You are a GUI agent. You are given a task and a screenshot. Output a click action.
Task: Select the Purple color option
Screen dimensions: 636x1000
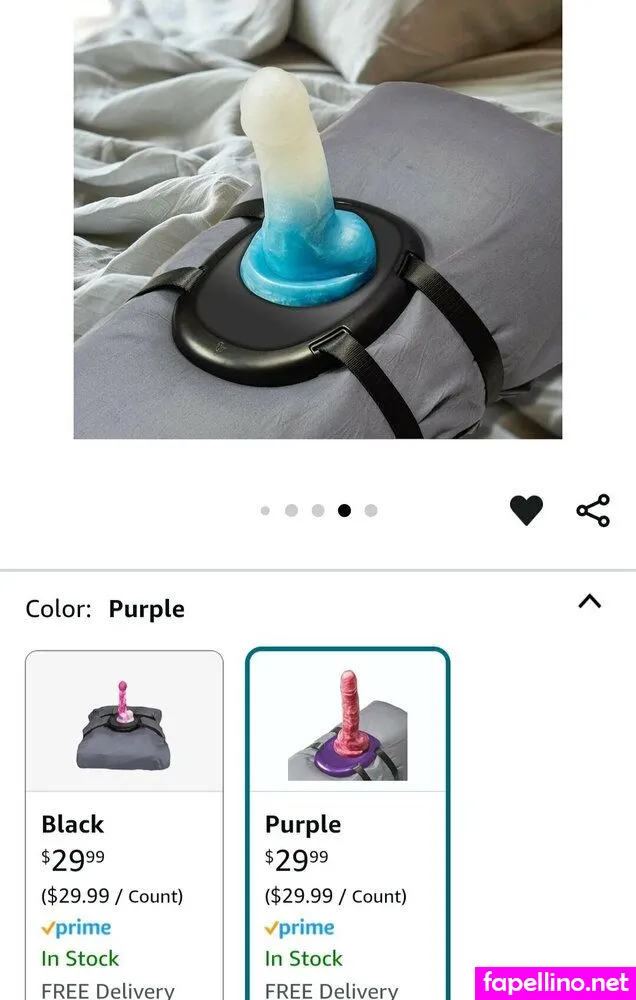click(347, 823)
